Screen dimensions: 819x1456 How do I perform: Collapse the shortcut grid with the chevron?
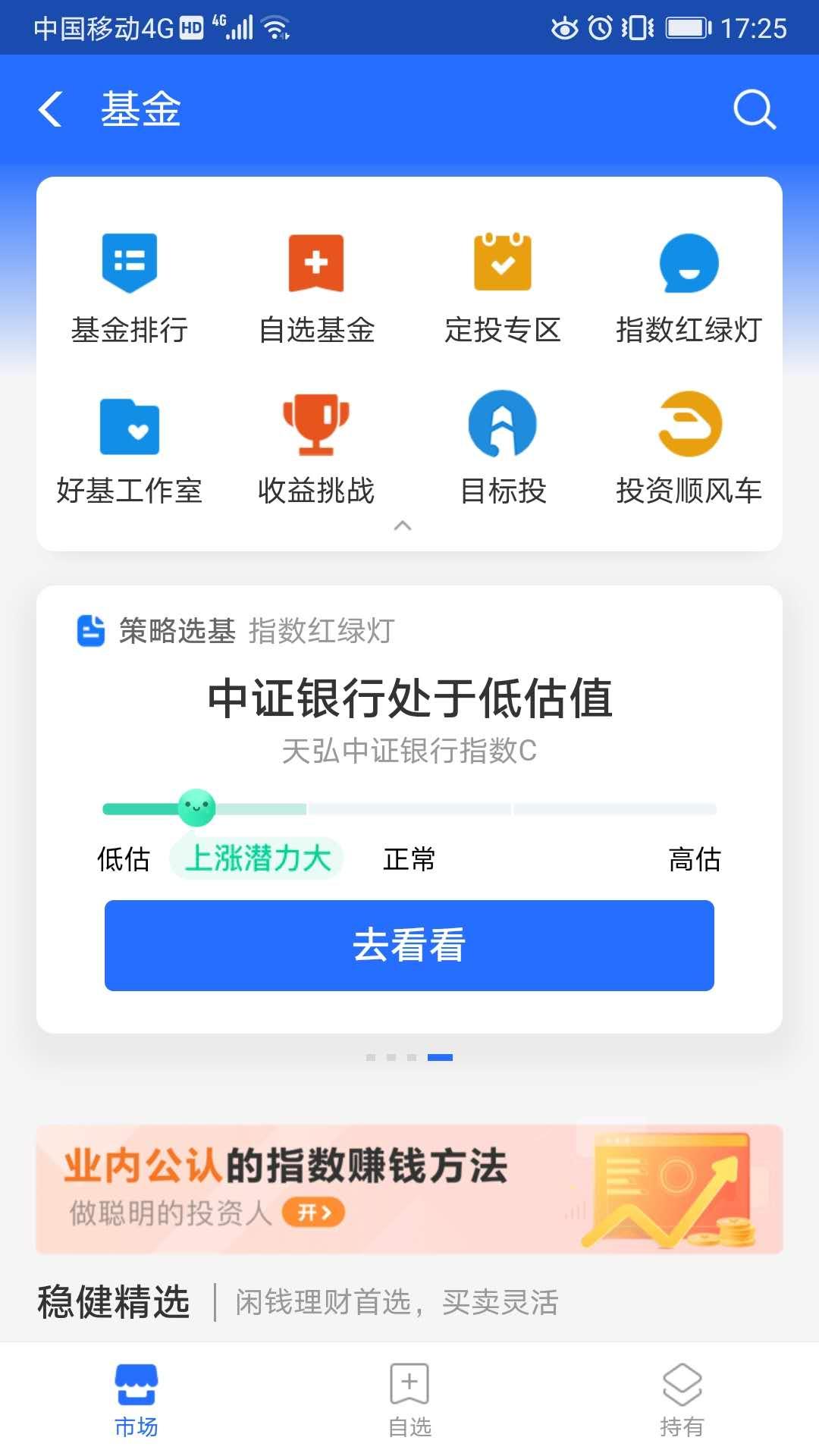pos(404,526)
